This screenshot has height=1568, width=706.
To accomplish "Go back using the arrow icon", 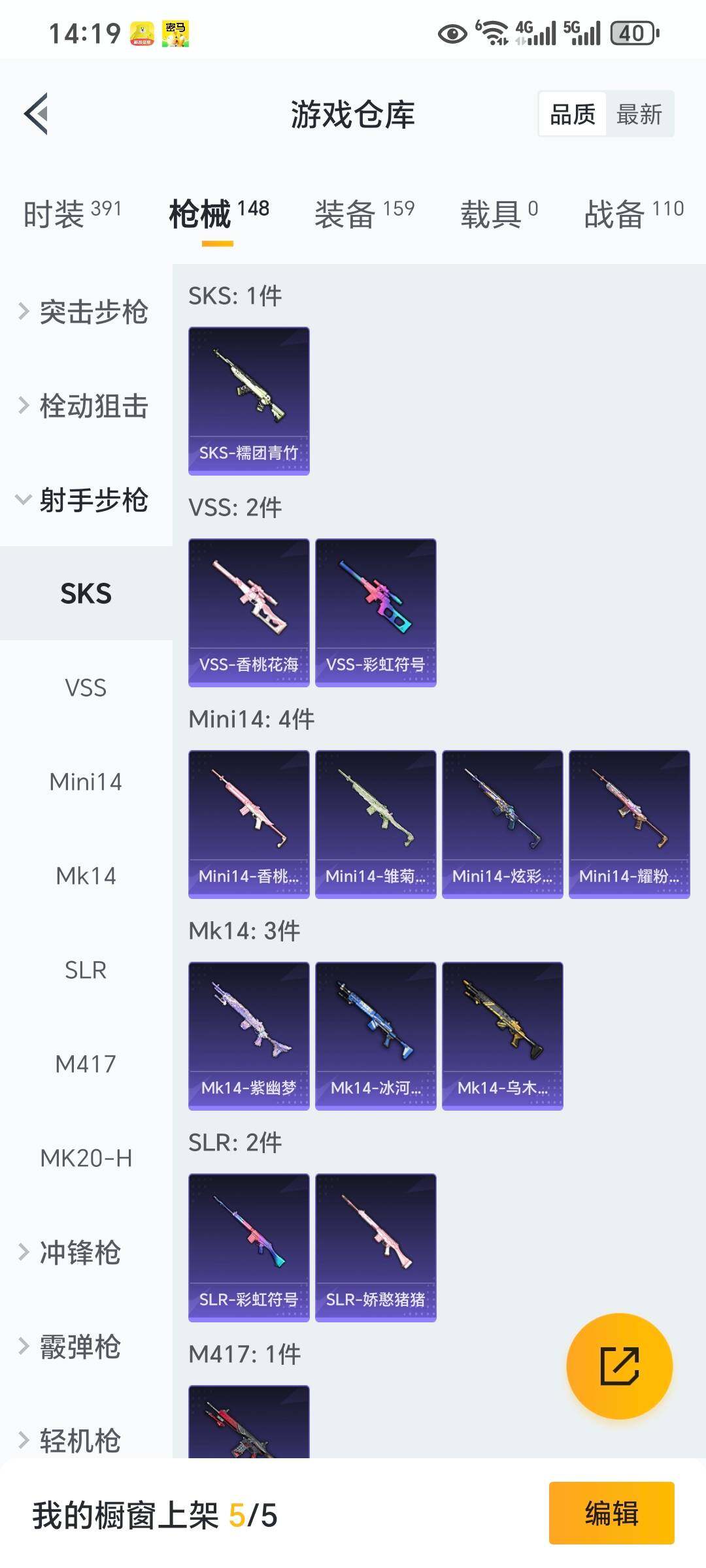I will point(37,114).
